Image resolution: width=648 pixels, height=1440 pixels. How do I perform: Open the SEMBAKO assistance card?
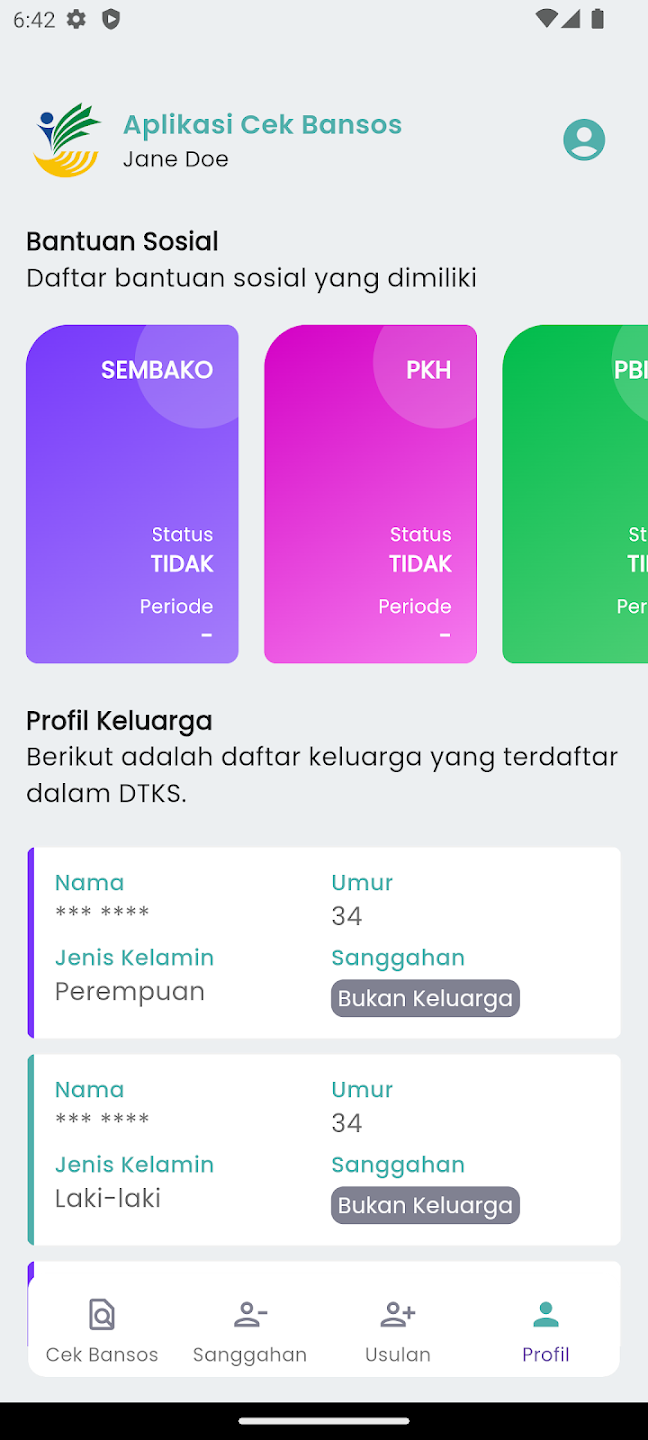(x=132, y=494)
